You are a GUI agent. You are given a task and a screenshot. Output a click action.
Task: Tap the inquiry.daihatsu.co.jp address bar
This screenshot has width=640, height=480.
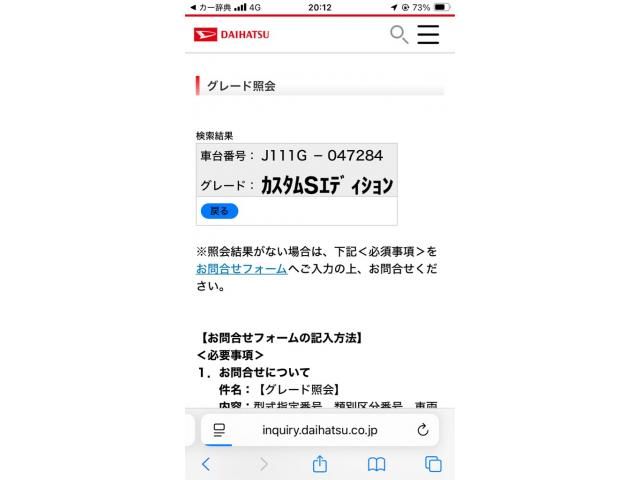[x=319, y=430]
